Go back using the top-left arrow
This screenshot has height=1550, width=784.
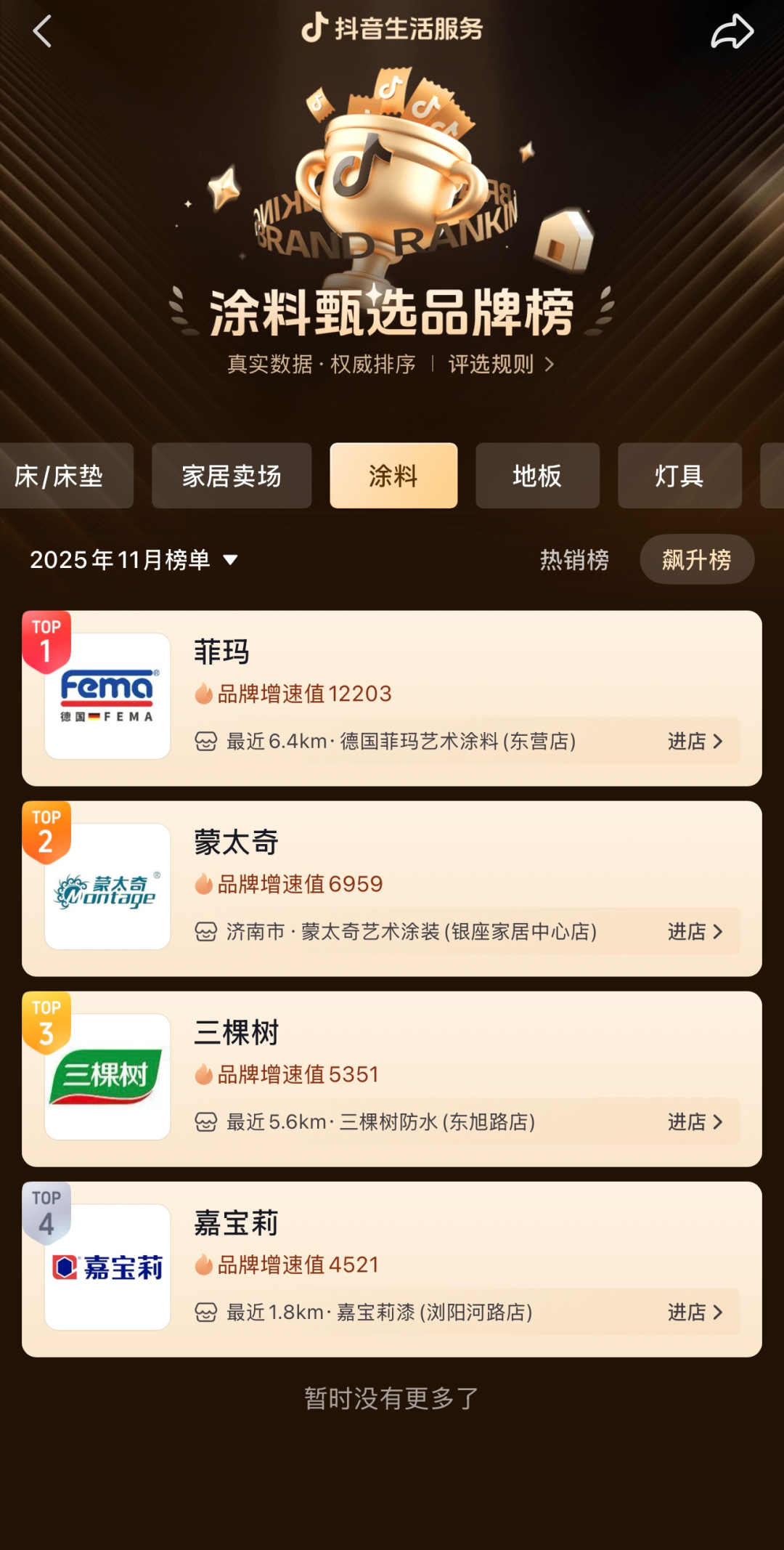(x=42, y=32)
